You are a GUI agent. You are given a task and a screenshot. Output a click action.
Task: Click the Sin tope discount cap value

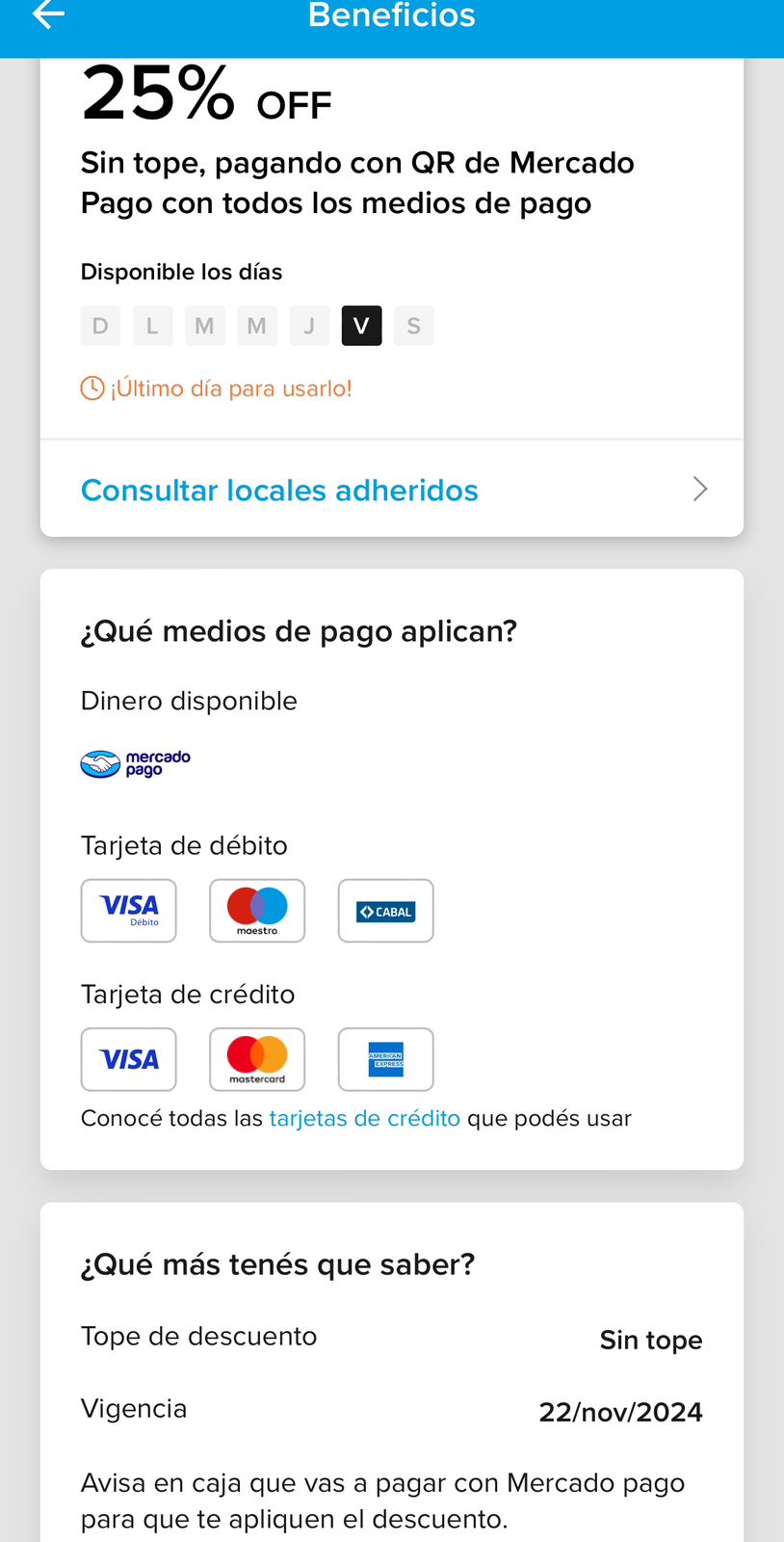[651, 1340]
